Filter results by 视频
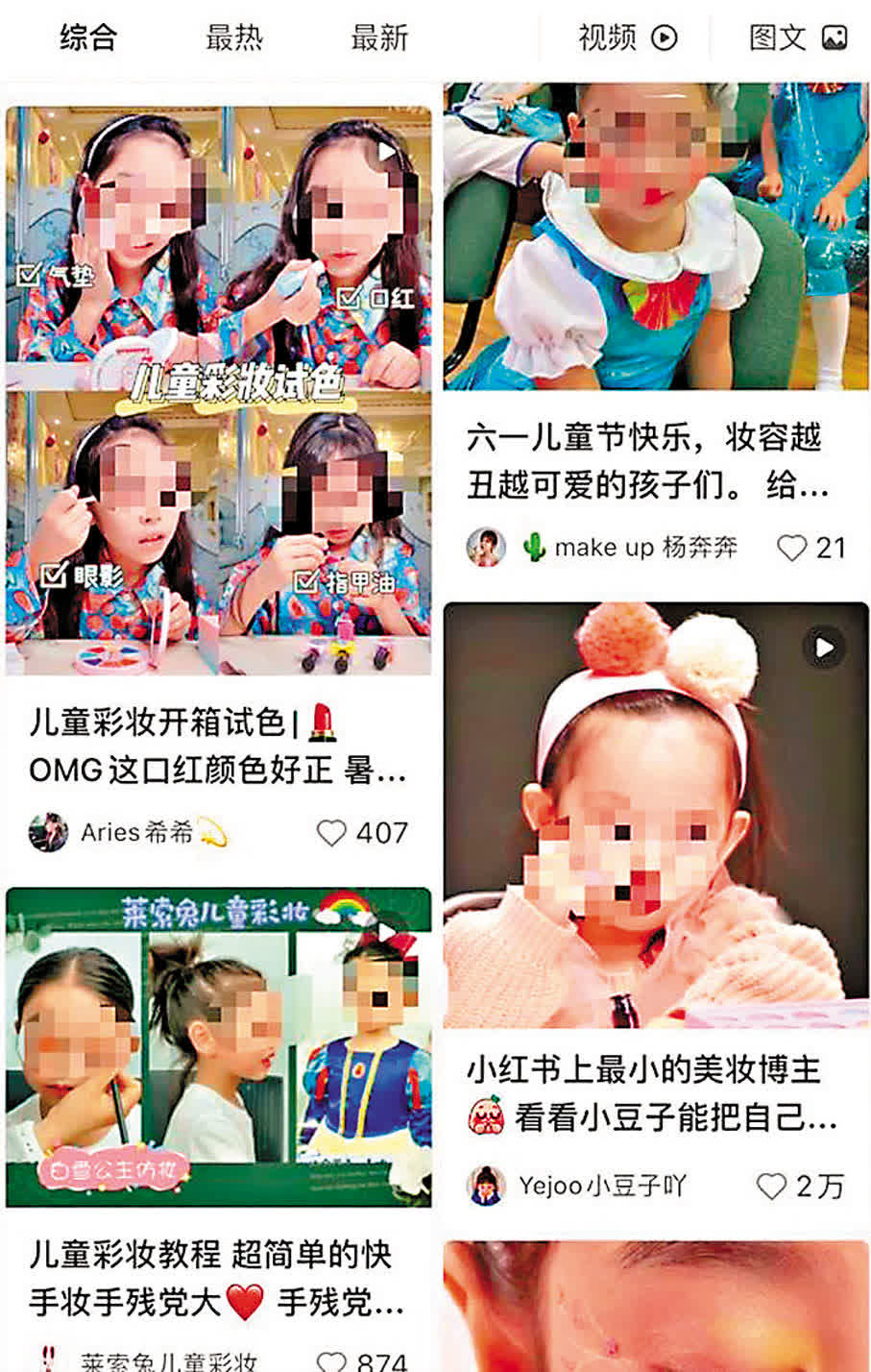The height and width of the screenshot is (1372, 871). coord(627,38)
